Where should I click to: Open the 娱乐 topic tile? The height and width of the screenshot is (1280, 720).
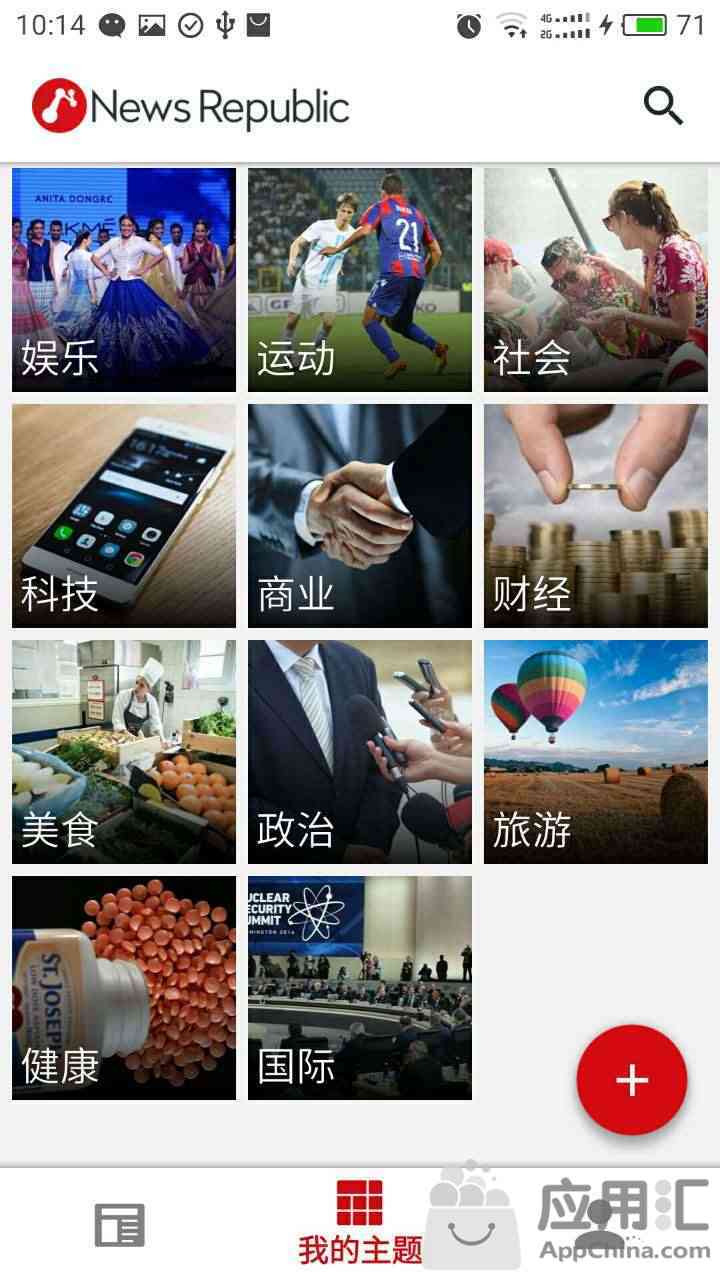pos(124,280)
